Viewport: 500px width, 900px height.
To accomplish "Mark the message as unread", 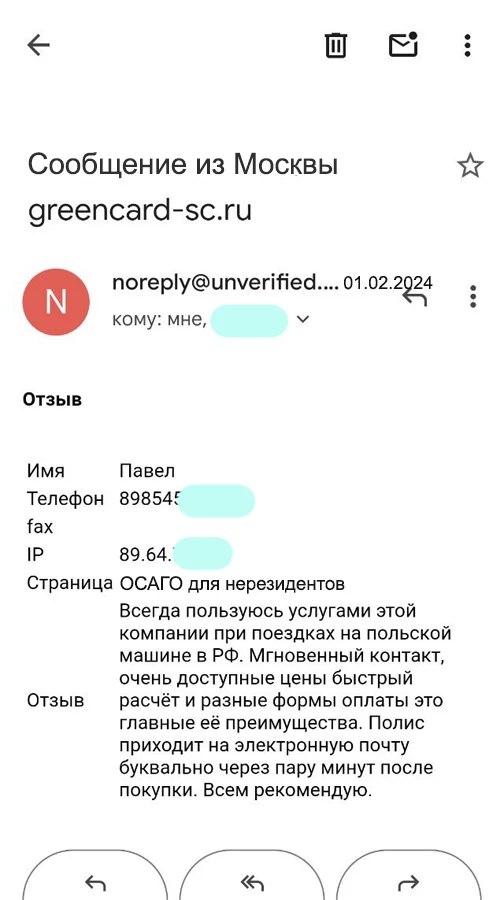I will [x=403, y=45].
